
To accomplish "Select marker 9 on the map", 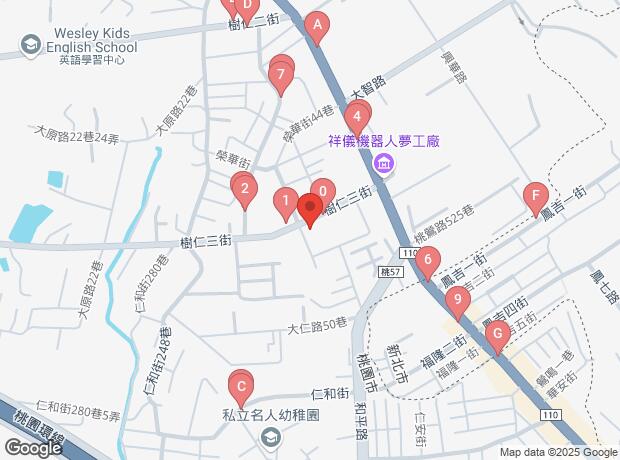I will point(457,300).
